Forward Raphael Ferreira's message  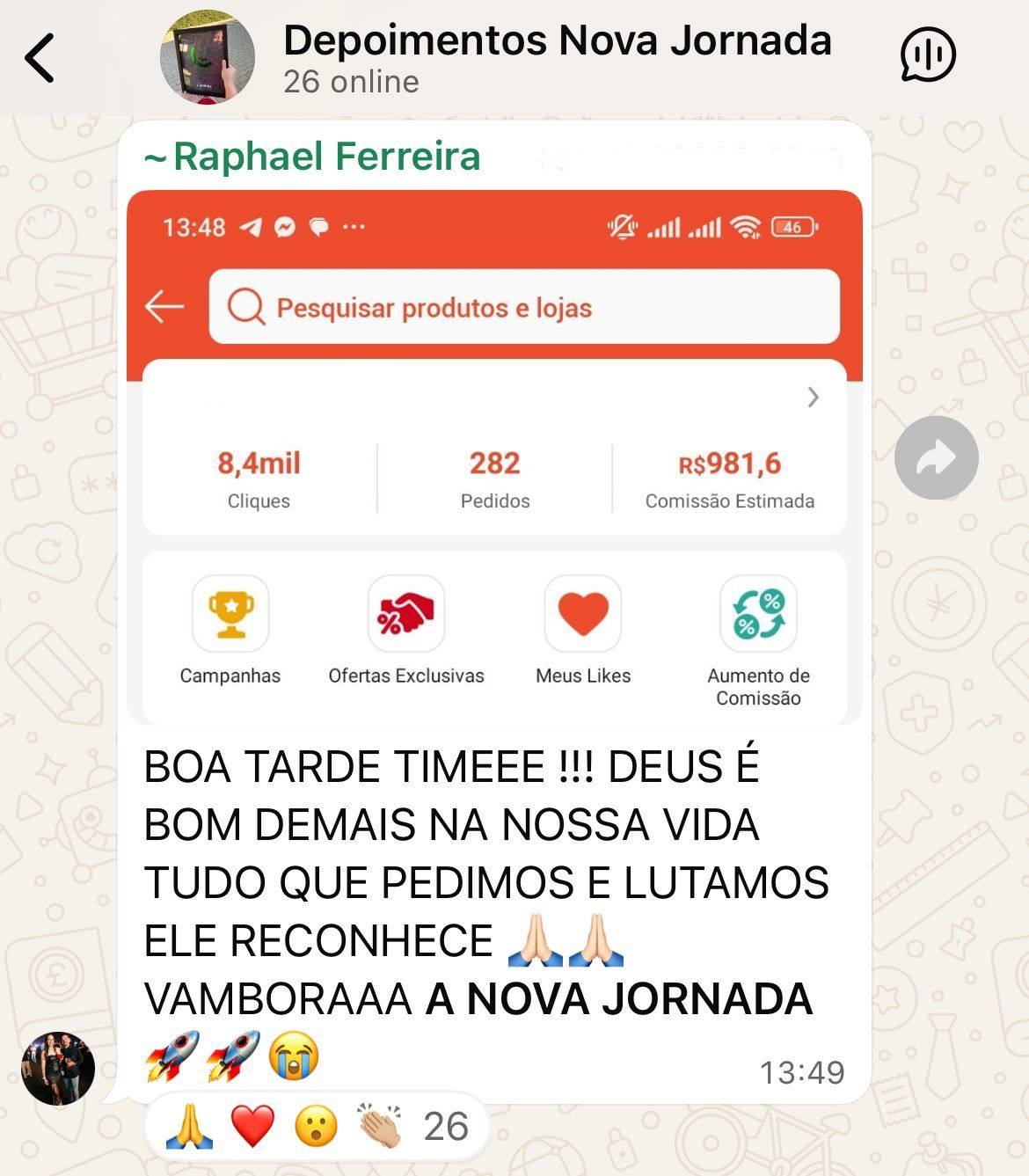click(x=937, y=457)
